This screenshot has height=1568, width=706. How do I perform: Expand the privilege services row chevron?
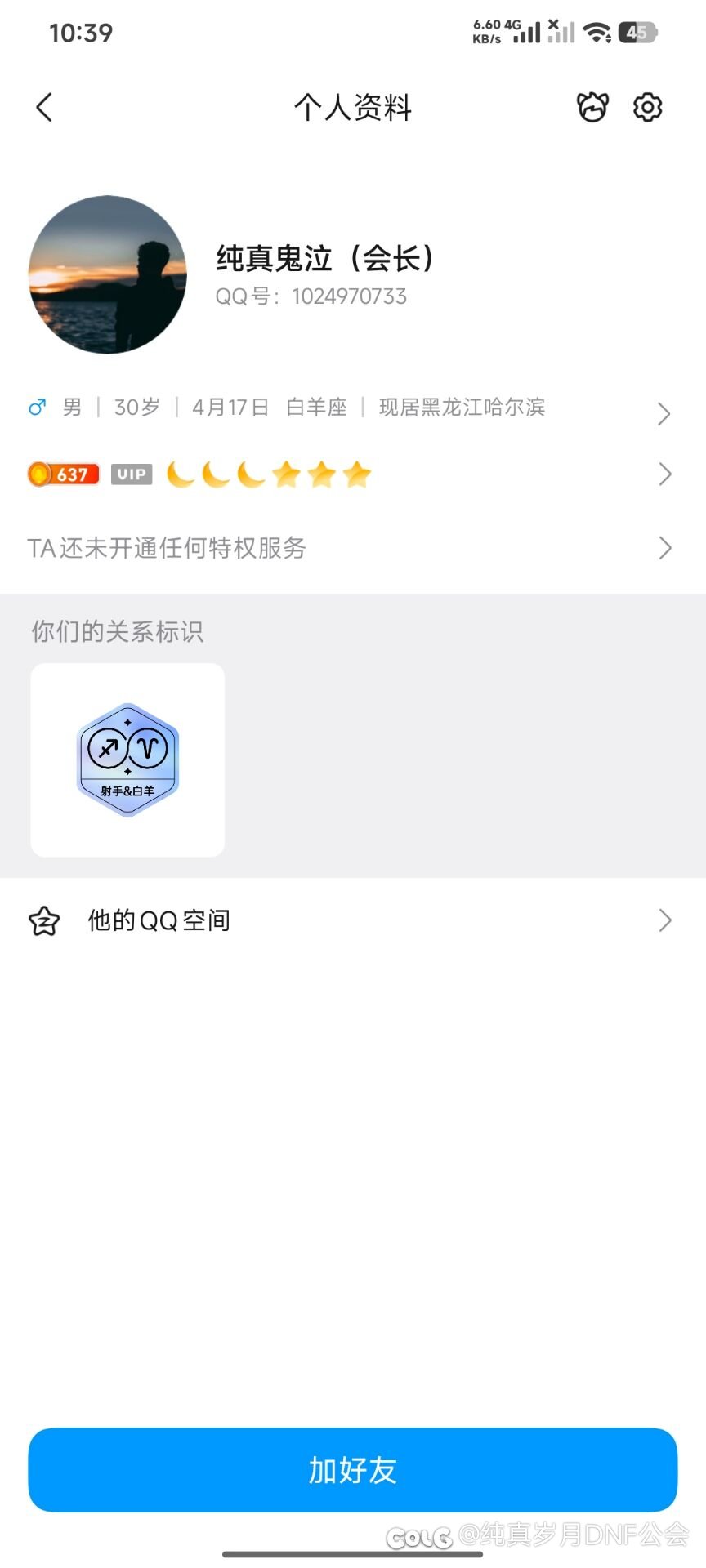click(664, 548)
